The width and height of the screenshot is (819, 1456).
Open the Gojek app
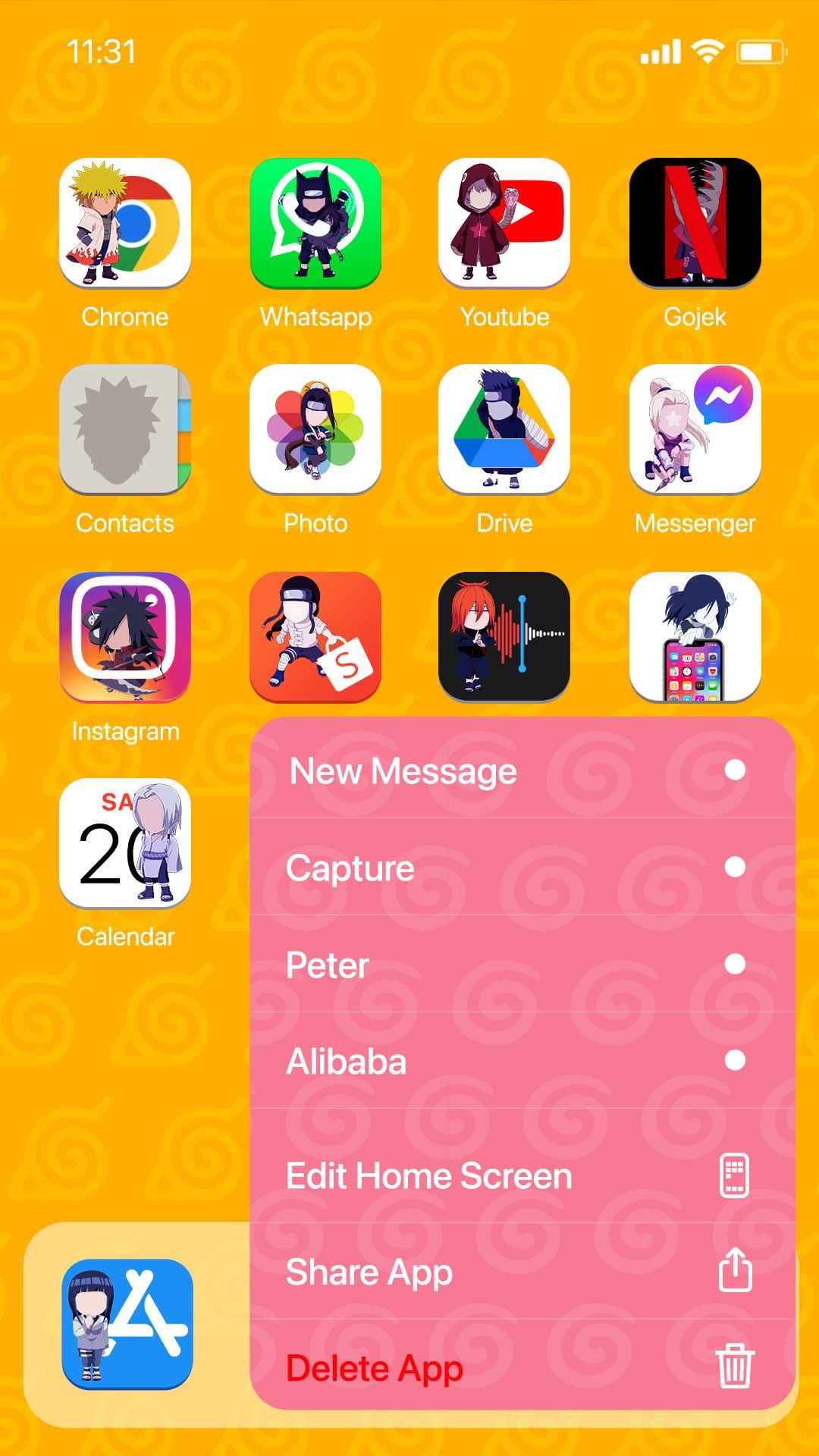(695, 223)
